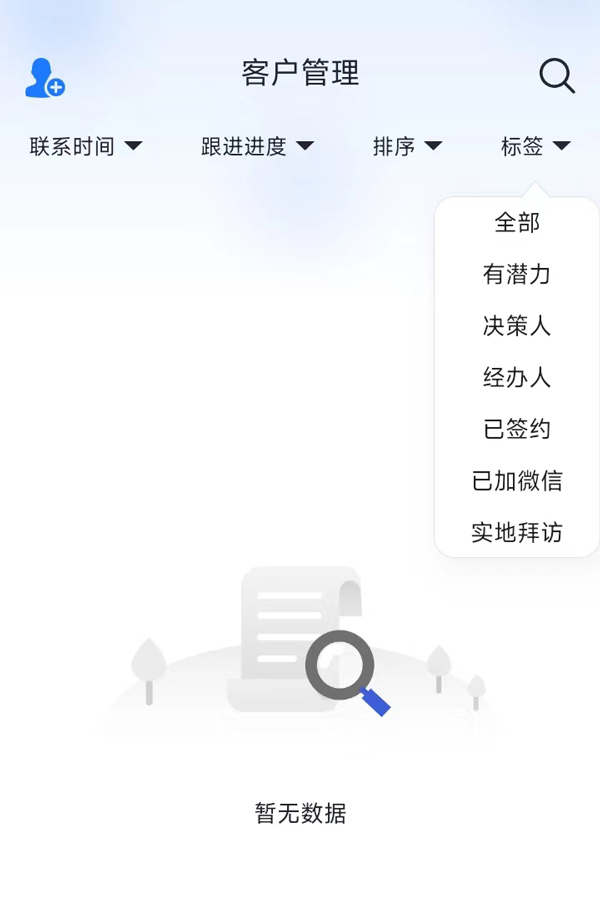This screenshot has width=600, height=900.
Task: Choose the 有潜力 tag option
Action: [517, 274]
